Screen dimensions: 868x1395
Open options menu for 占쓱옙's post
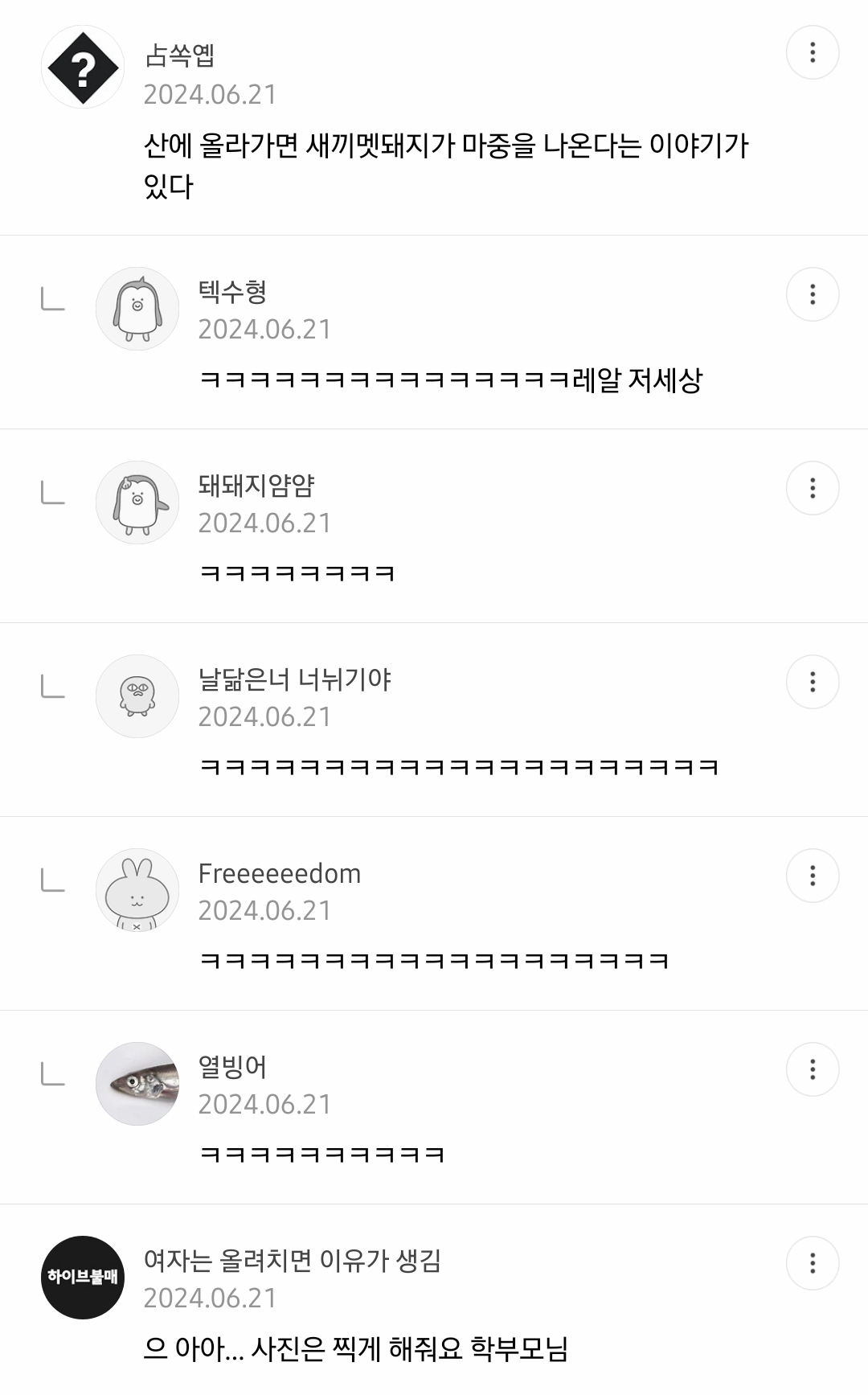tap(814, 53)
